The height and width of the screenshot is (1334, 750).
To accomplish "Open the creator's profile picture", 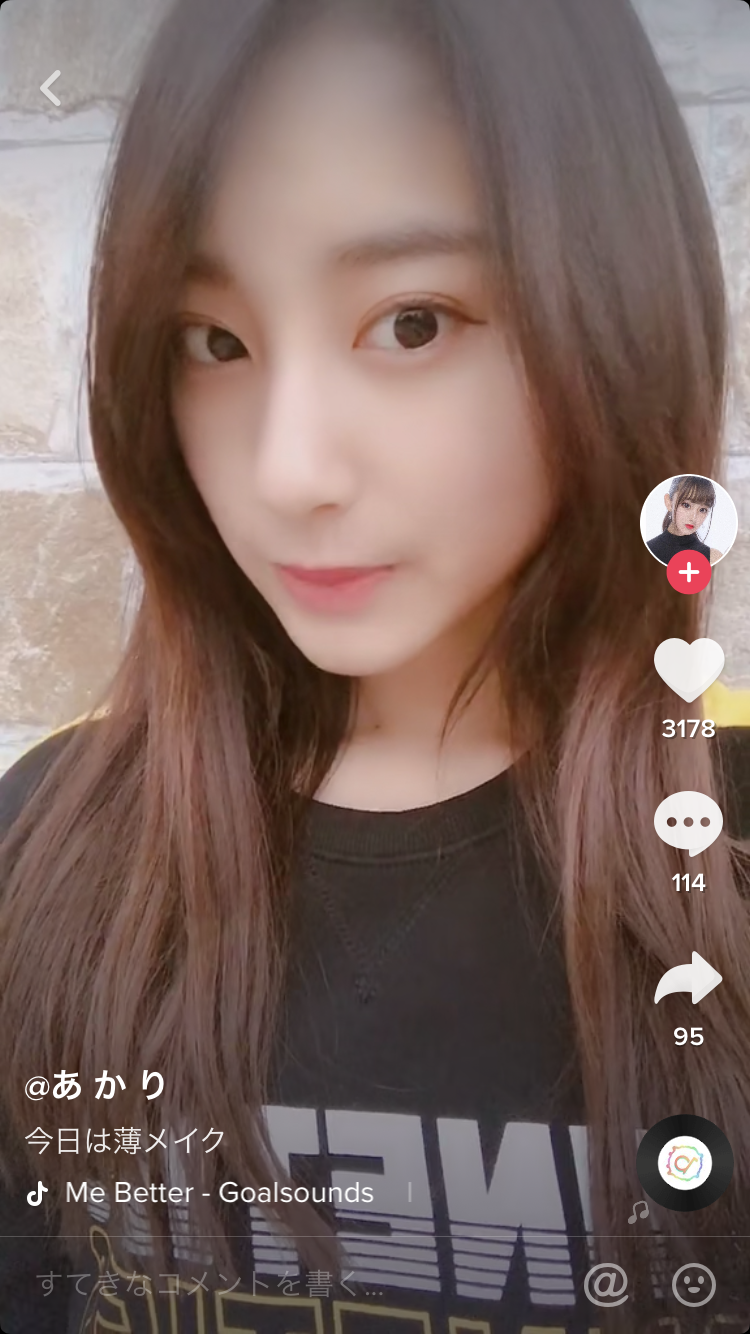I will point(688,520).
